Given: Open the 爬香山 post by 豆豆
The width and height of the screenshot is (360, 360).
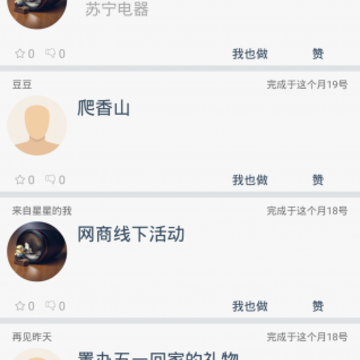Looking at the screenshot, I should pos(104,108).
